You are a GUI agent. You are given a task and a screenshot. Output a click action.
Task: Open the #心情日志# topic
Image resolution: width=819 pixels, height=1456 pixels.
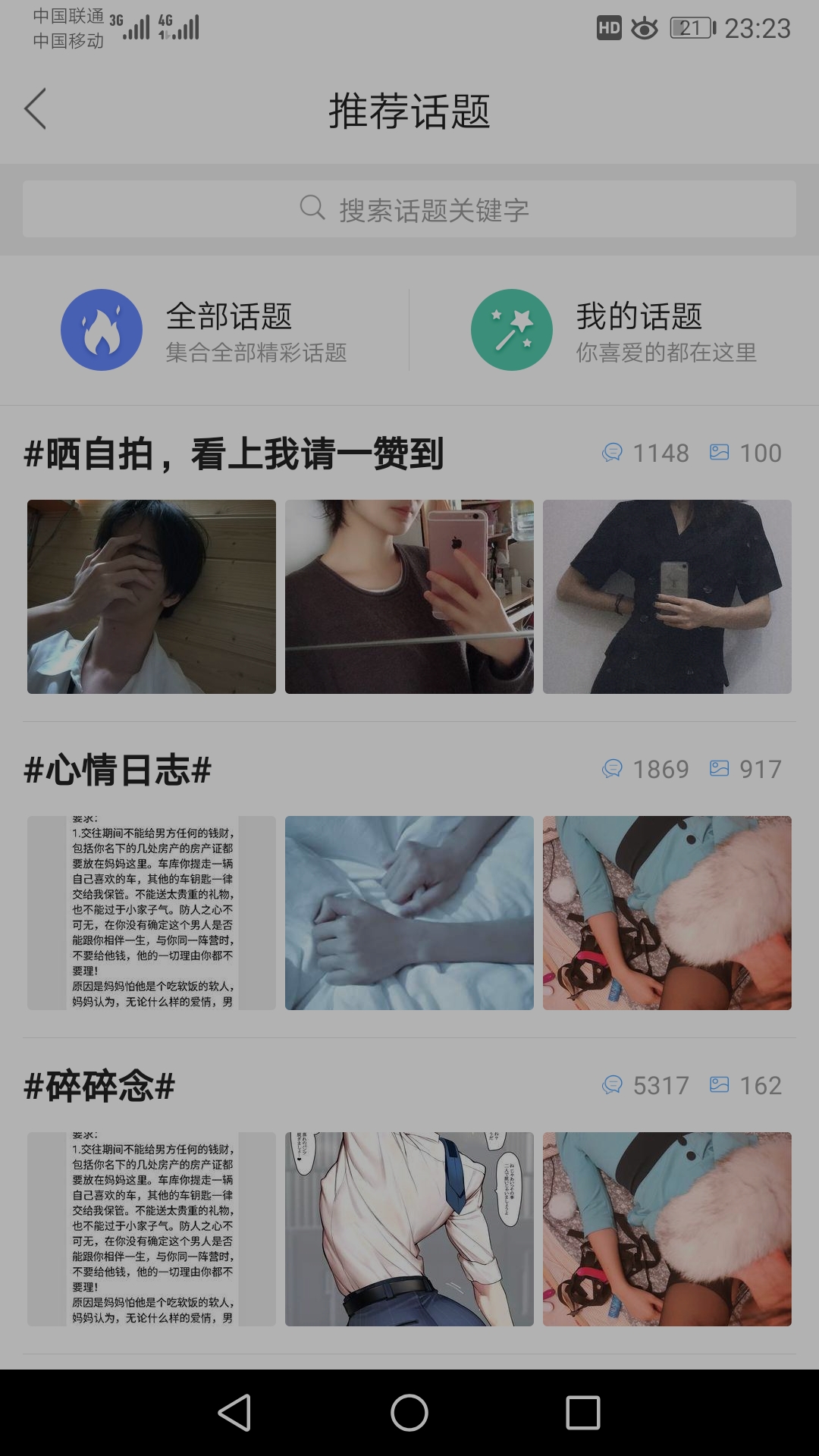coord(118,770)
